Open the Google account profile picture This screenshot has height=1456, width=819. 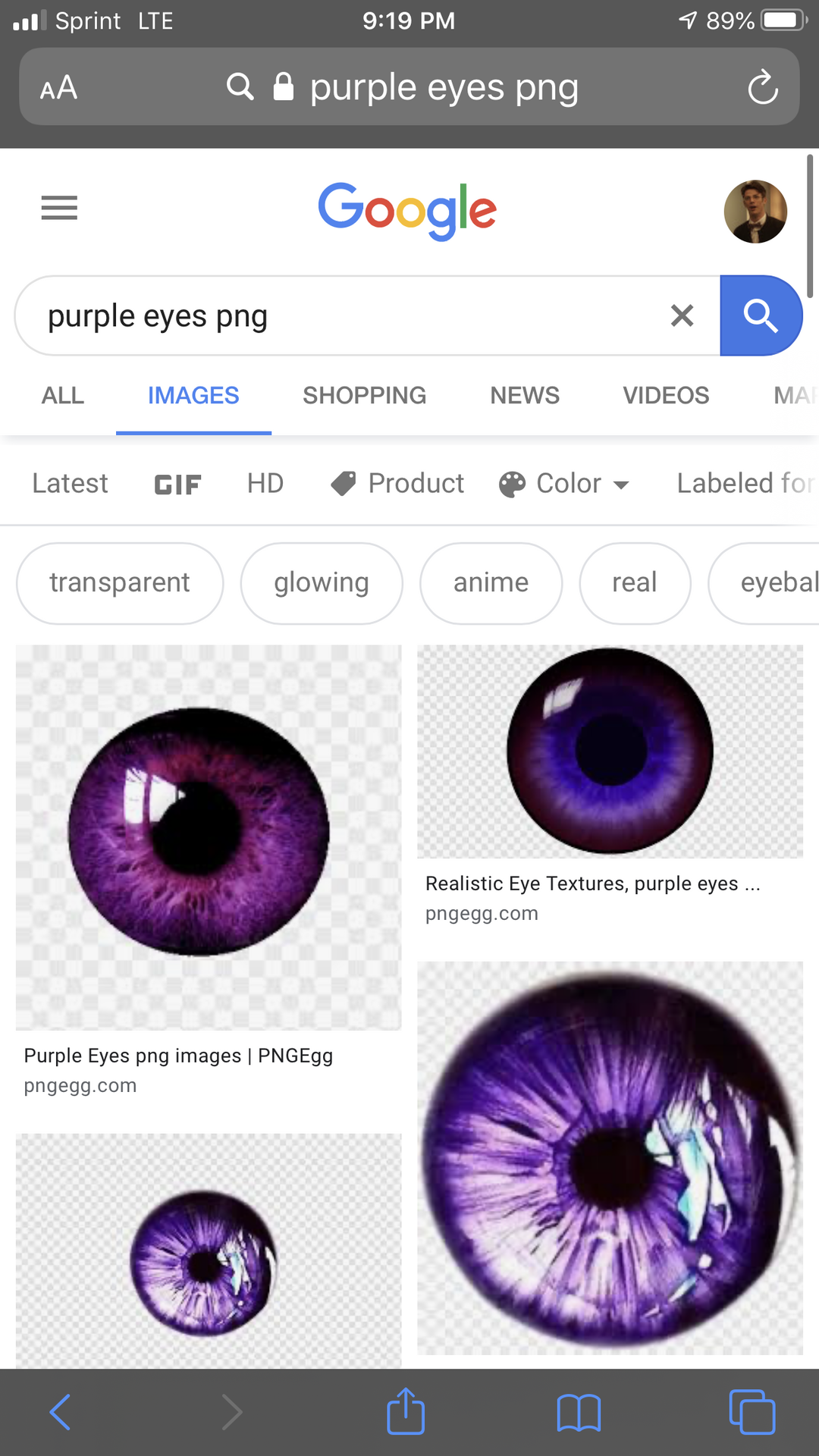pyautogui.click(x=755, y=212)
